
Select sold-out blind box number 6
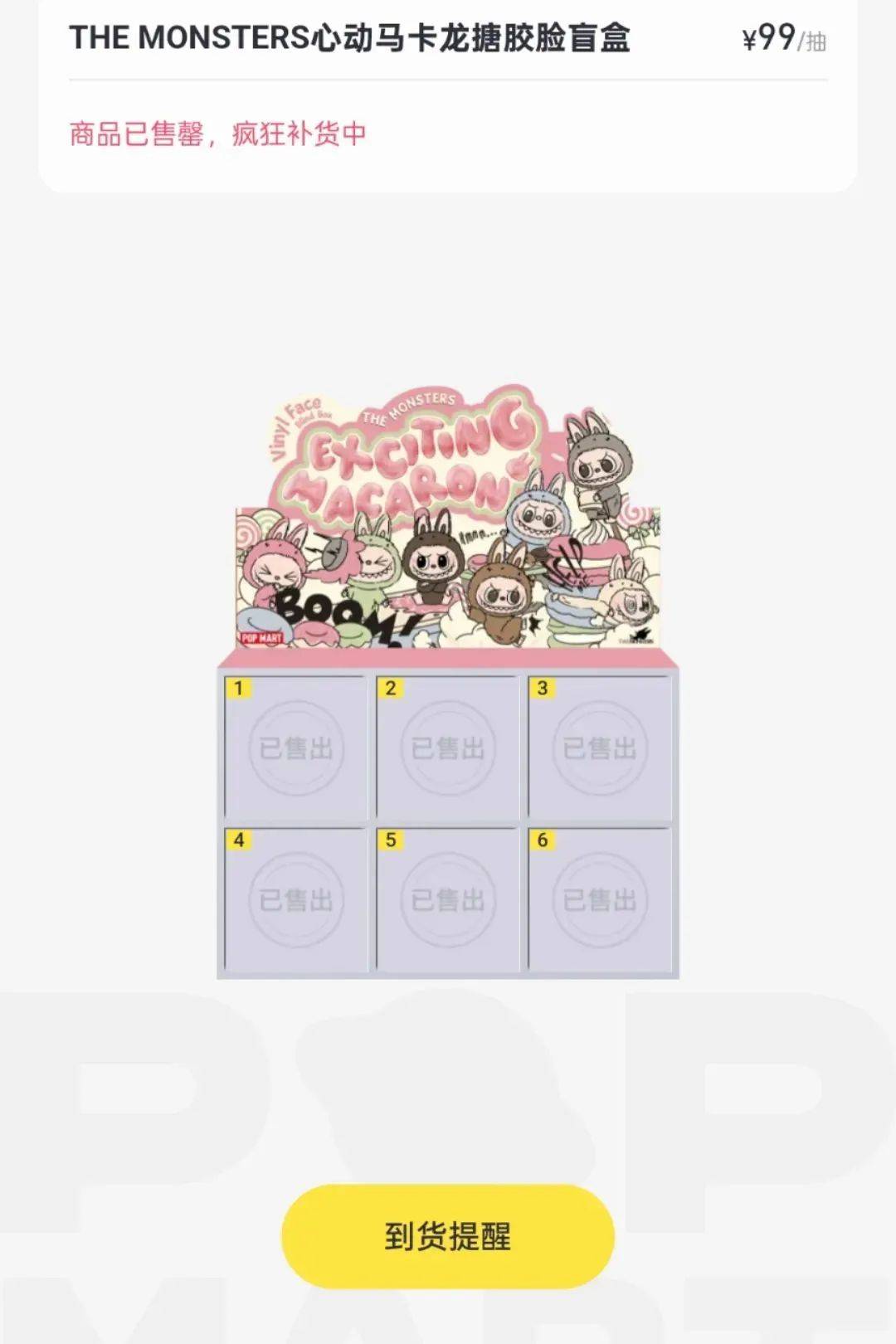pos(599,899)
